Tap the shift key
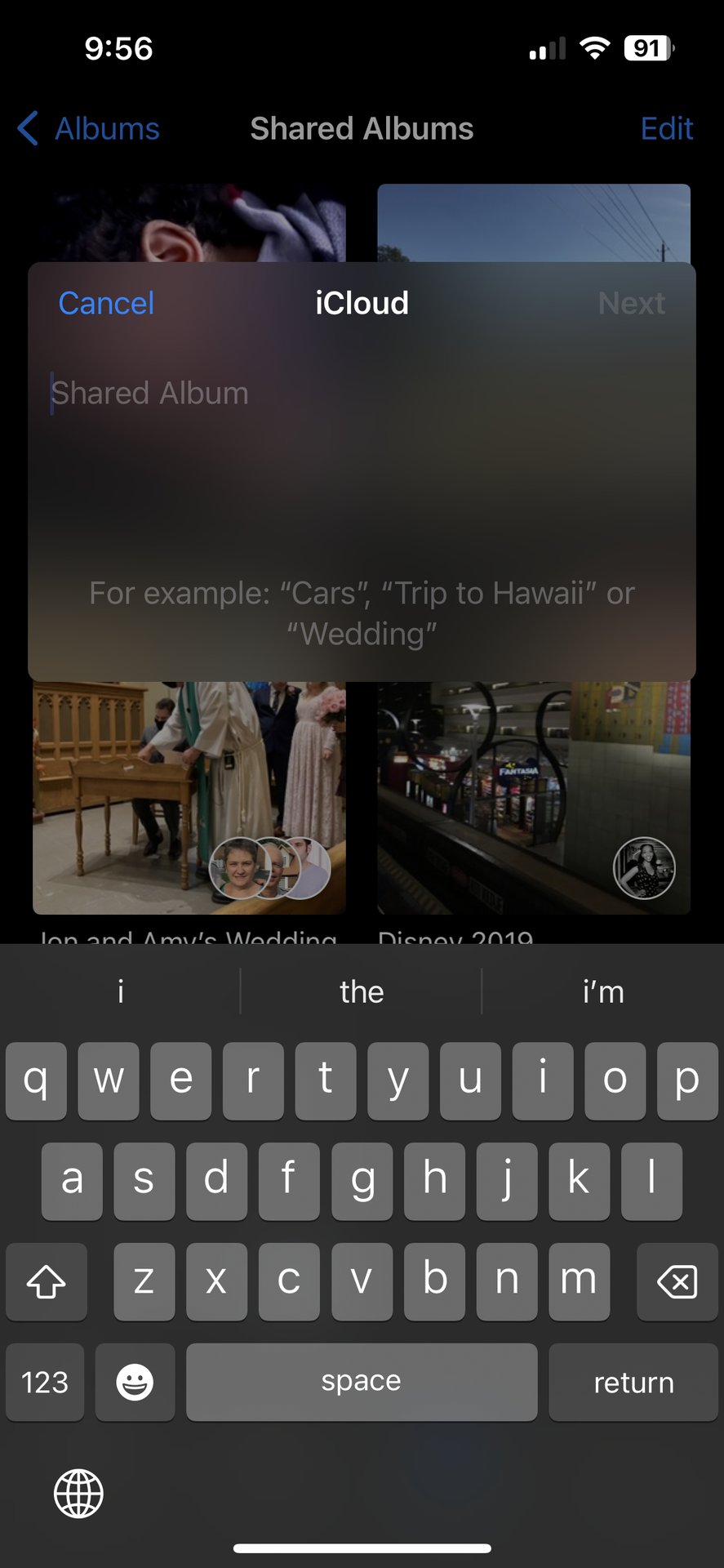The height and width of the screenshot is (1568, 724). pyautogui.click(x=47, y=1281)
